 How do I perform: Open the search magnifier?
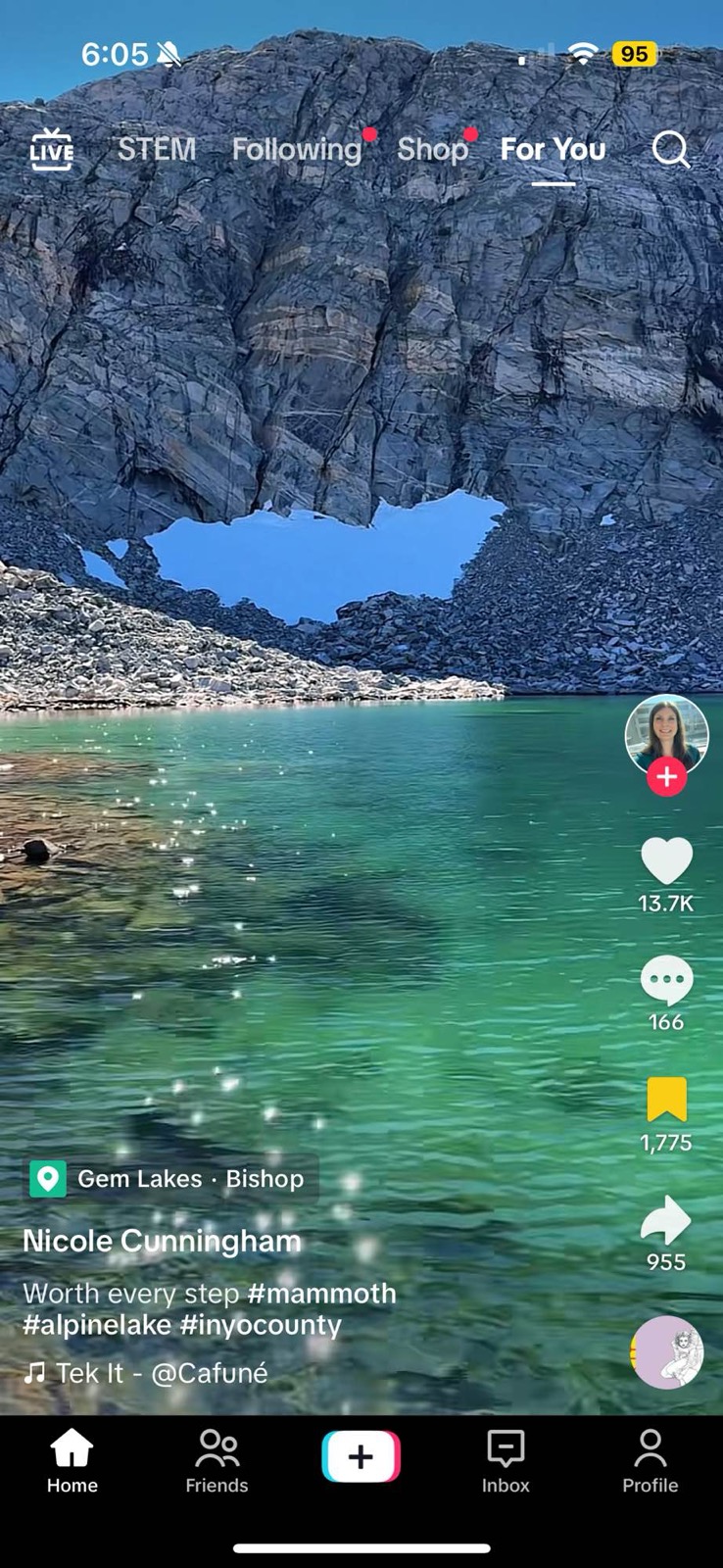[x=671, y=150]
